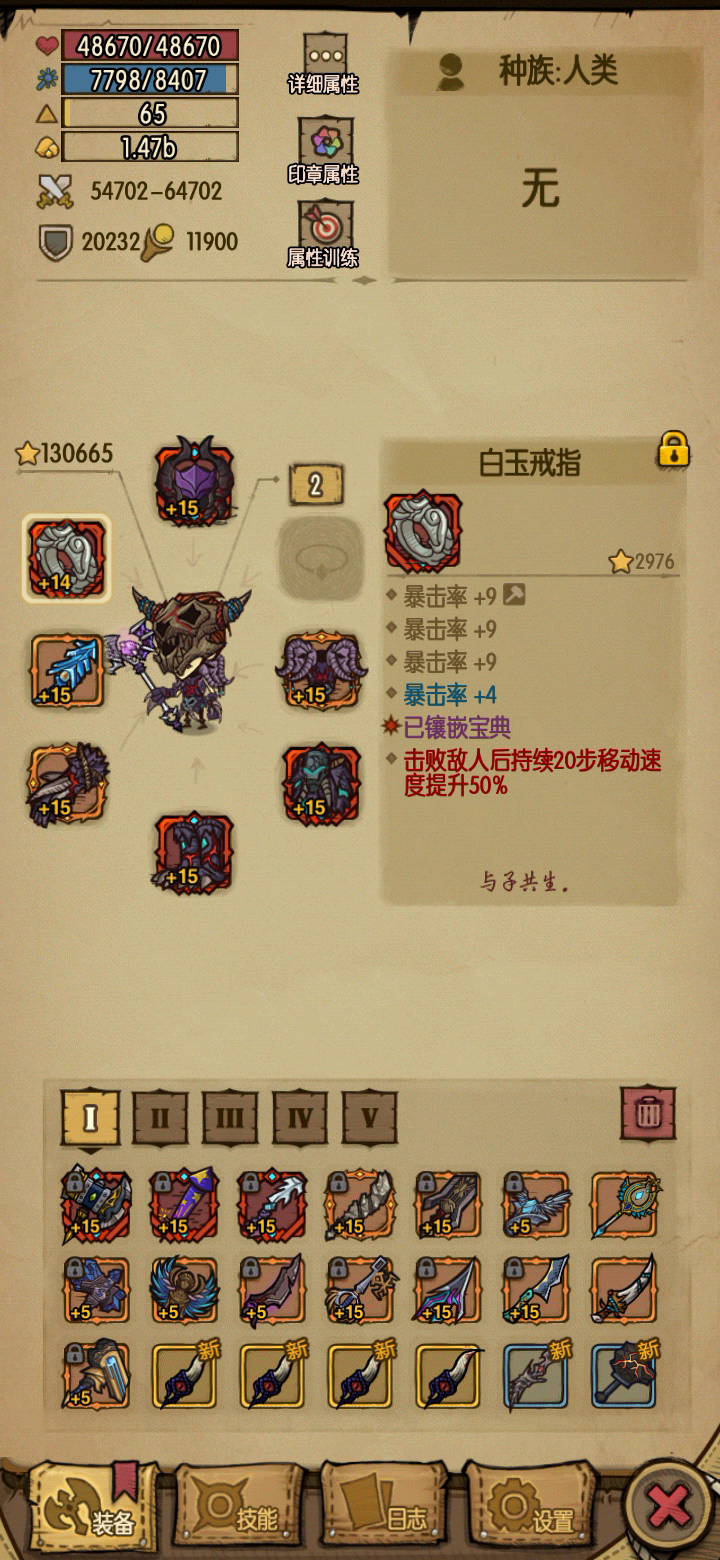720x1560 pixels.
Task: Select the equipped boots at bottom
Action: (x=194, y=852)
